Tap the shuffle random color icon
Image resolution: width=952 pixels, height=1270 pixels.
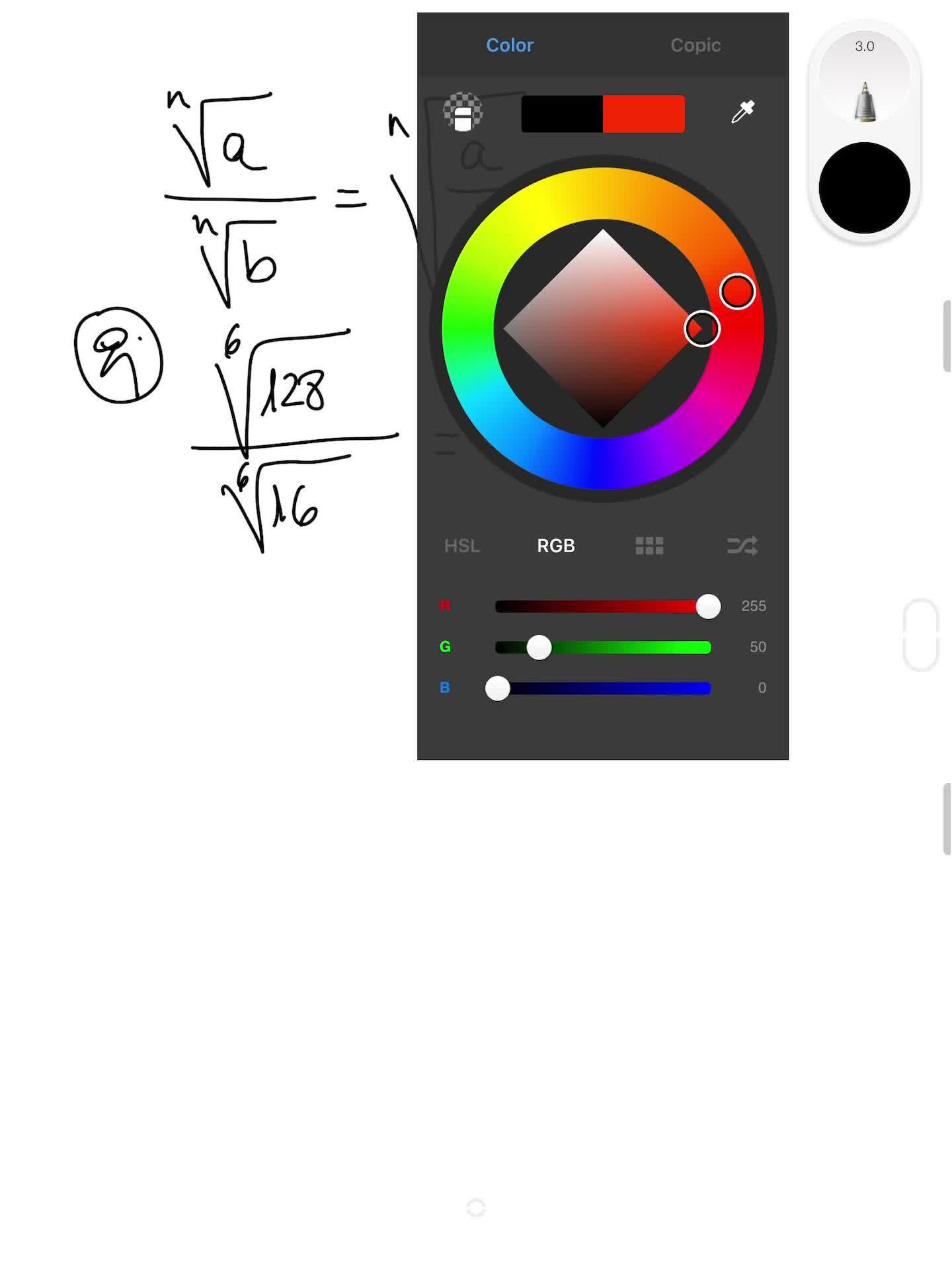tap(742, 546)
